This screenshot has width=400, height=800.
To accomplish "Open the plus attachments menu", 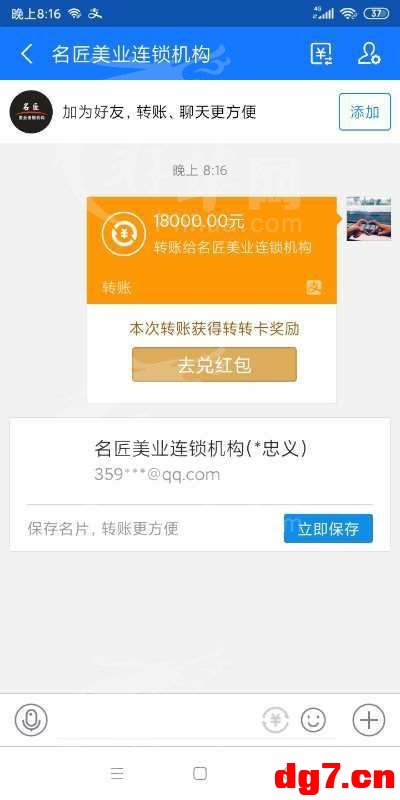I will click(368, 720).
